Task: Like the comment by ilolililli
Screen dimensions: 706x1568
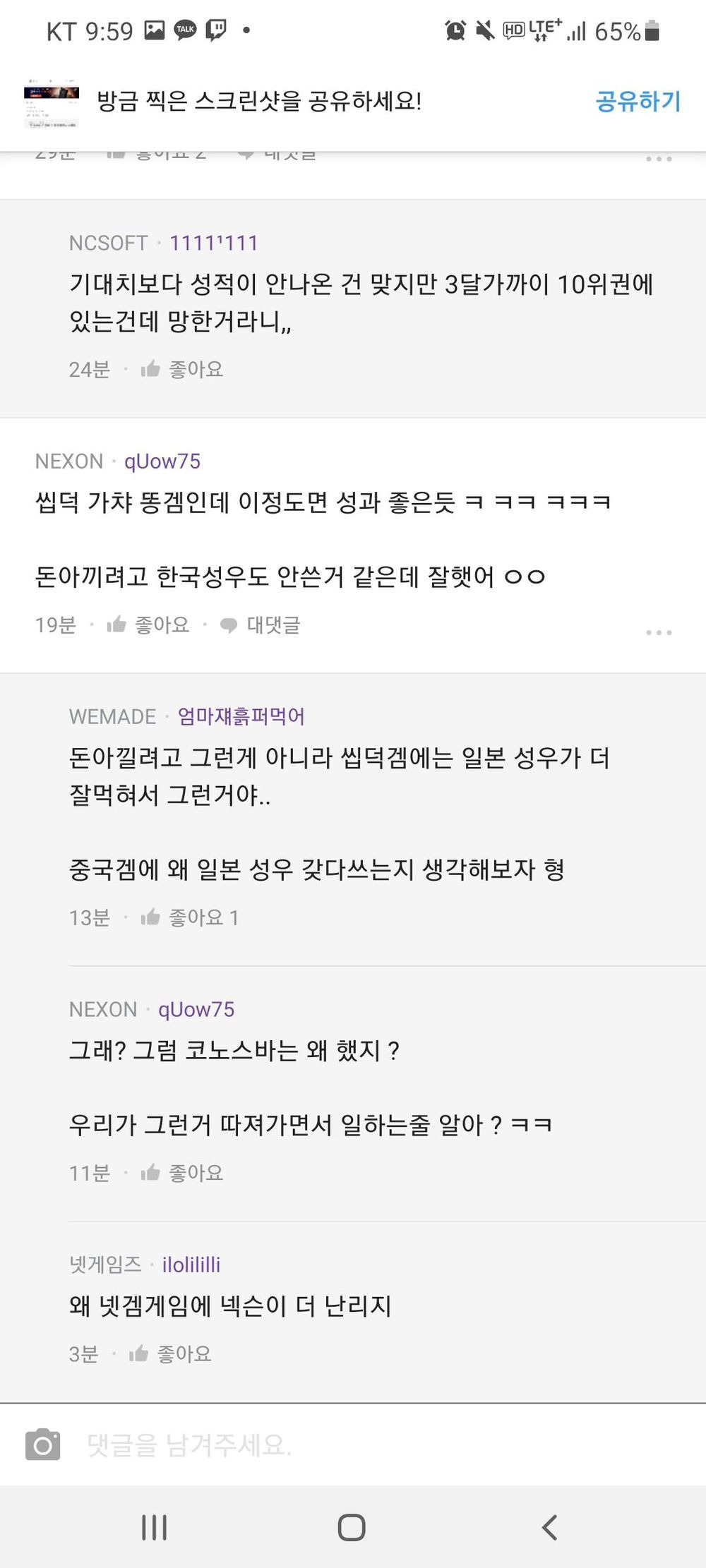Action: tap(170, 1353)
